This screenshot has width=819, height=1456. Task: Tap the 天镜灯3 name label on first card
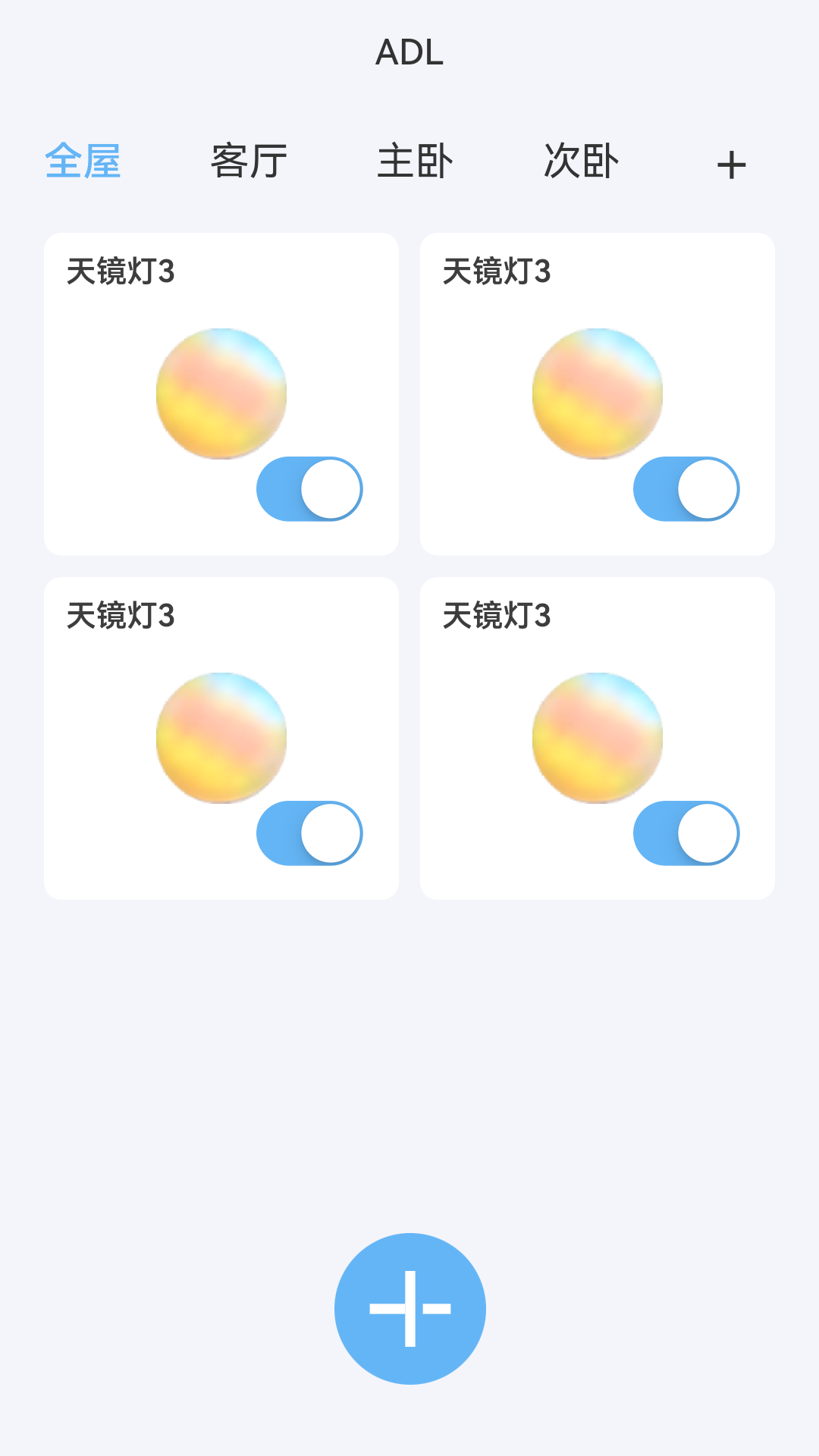pos(120,269)
